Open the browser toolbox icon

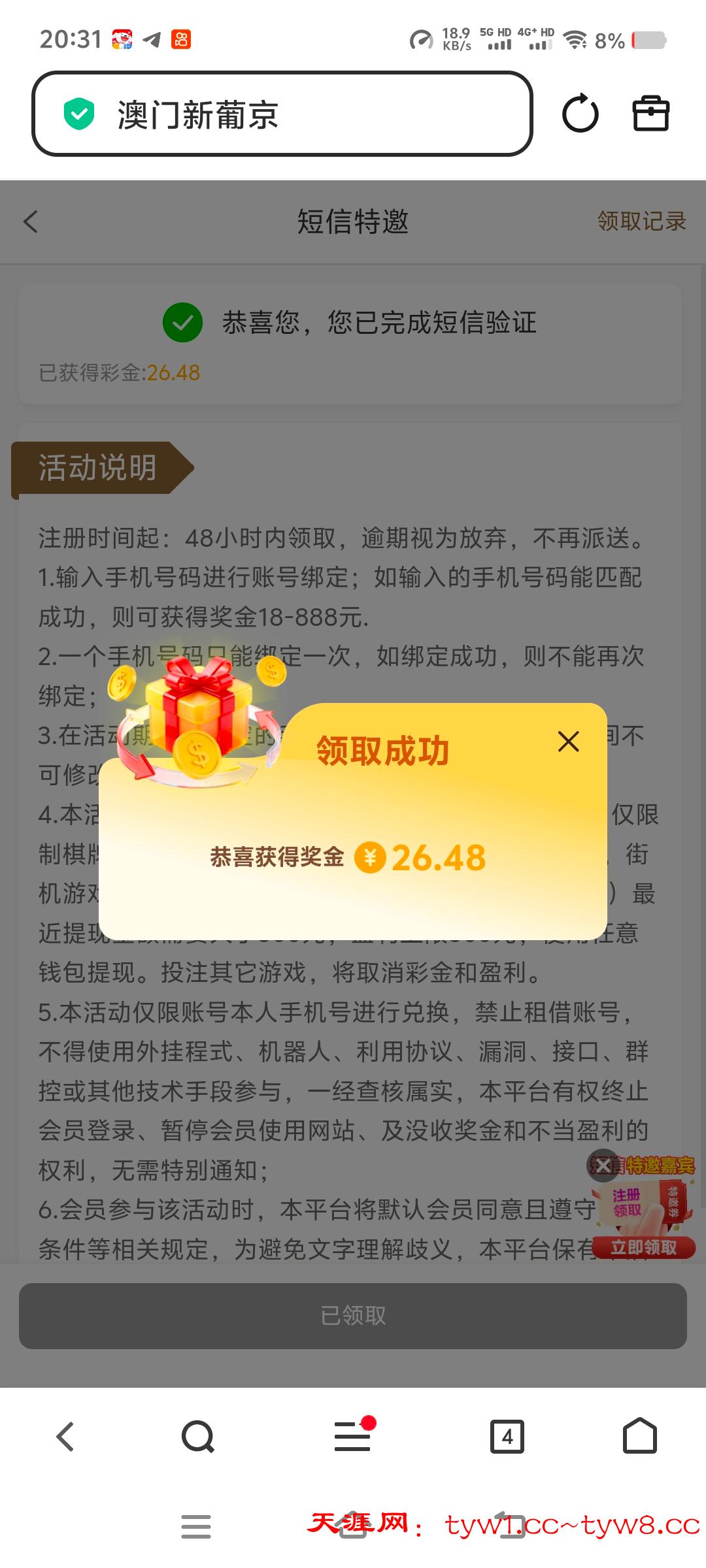650,114
